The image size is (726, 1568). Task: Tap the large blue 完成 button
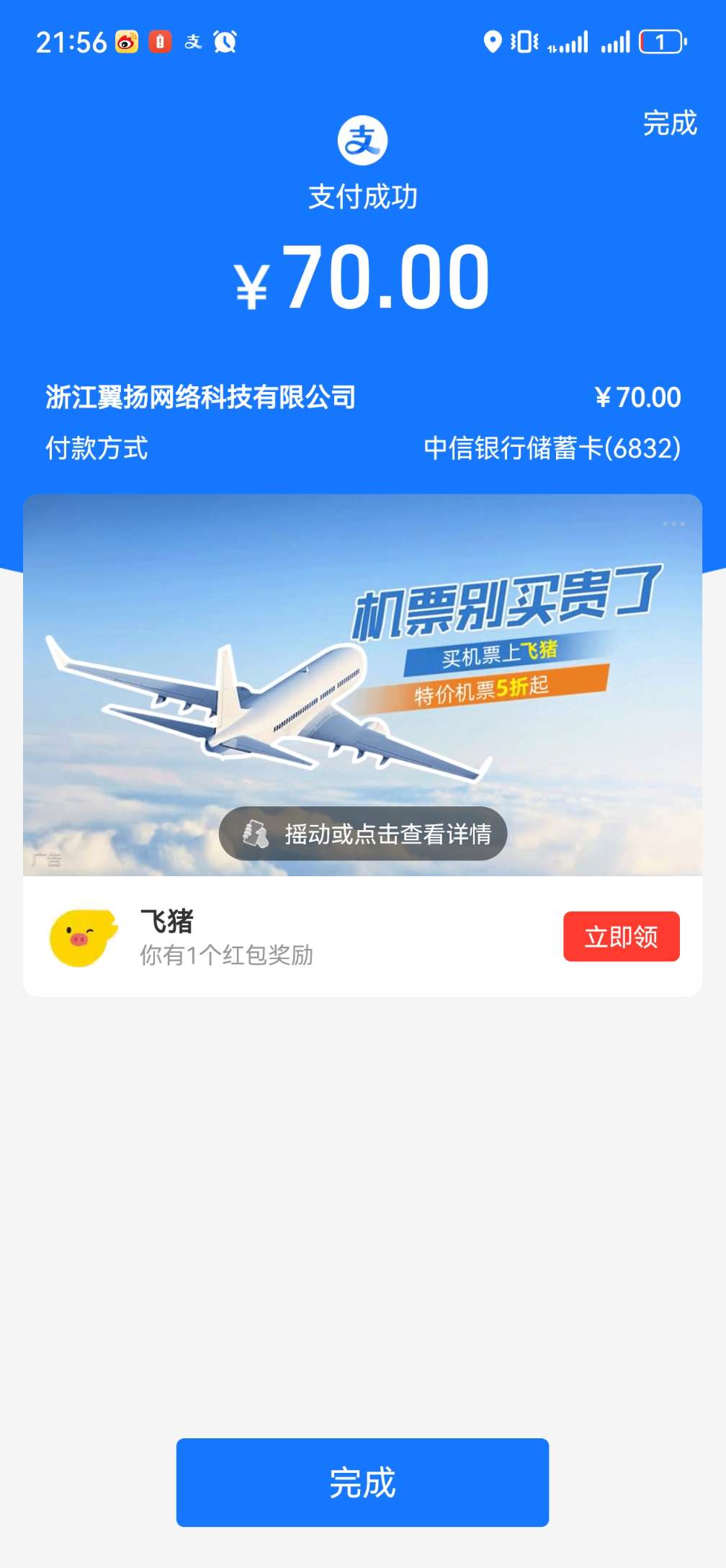(362, 1482)
